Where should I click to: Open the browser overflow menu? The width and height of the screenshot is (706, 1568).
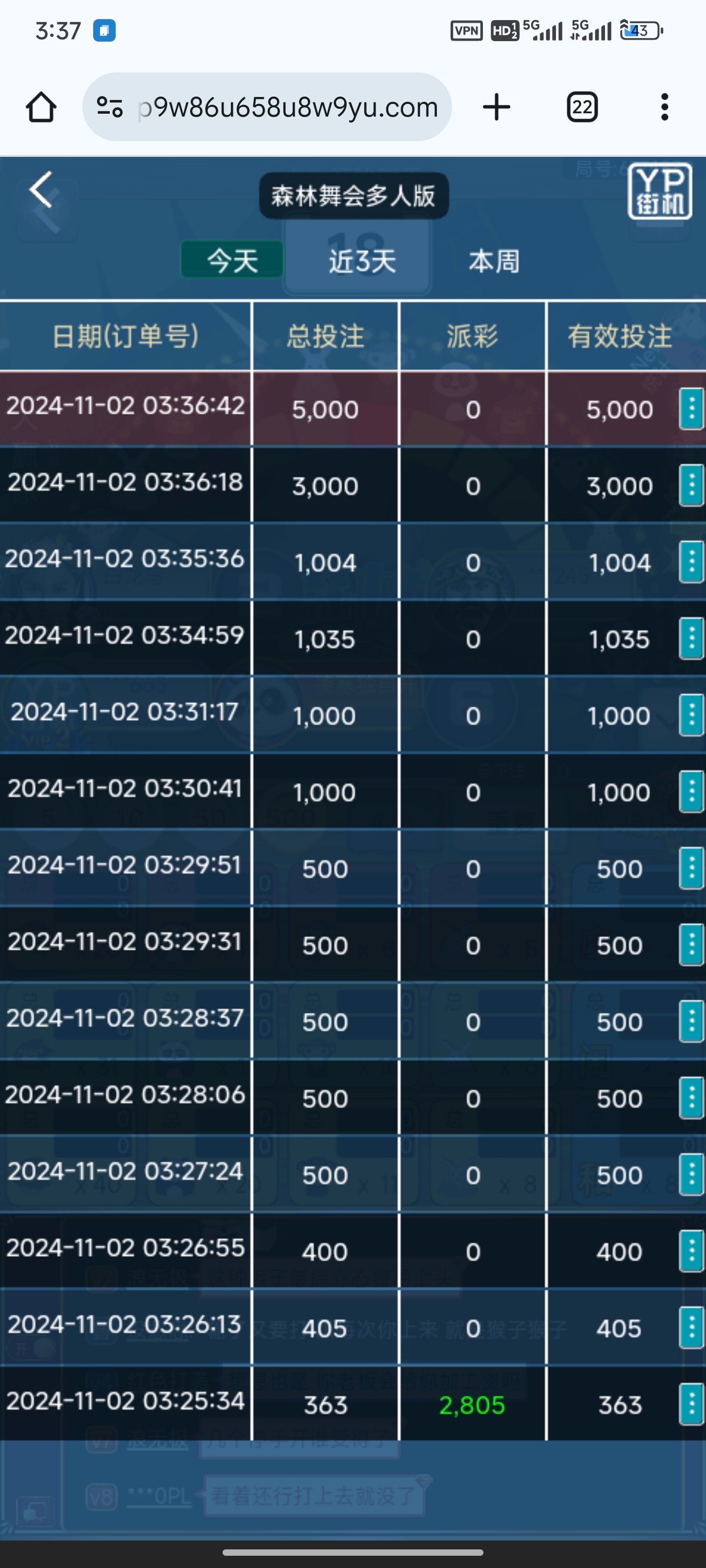click(x=665, y=107)
